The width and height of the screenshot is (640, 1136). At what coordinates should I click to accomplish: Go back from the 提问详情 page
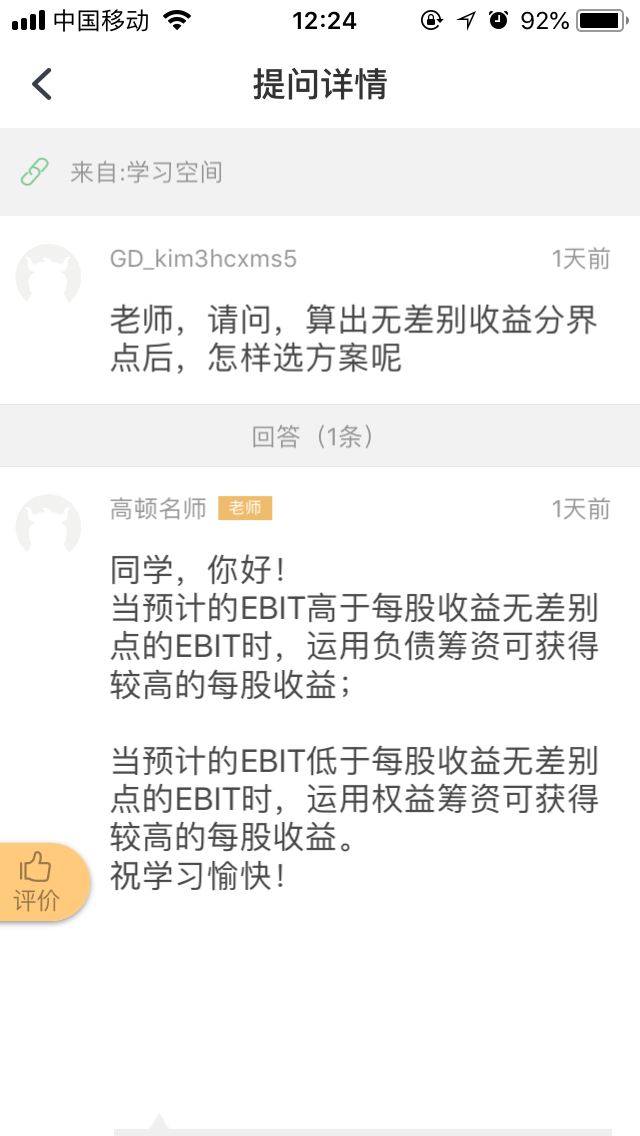(x=41, y=85)
